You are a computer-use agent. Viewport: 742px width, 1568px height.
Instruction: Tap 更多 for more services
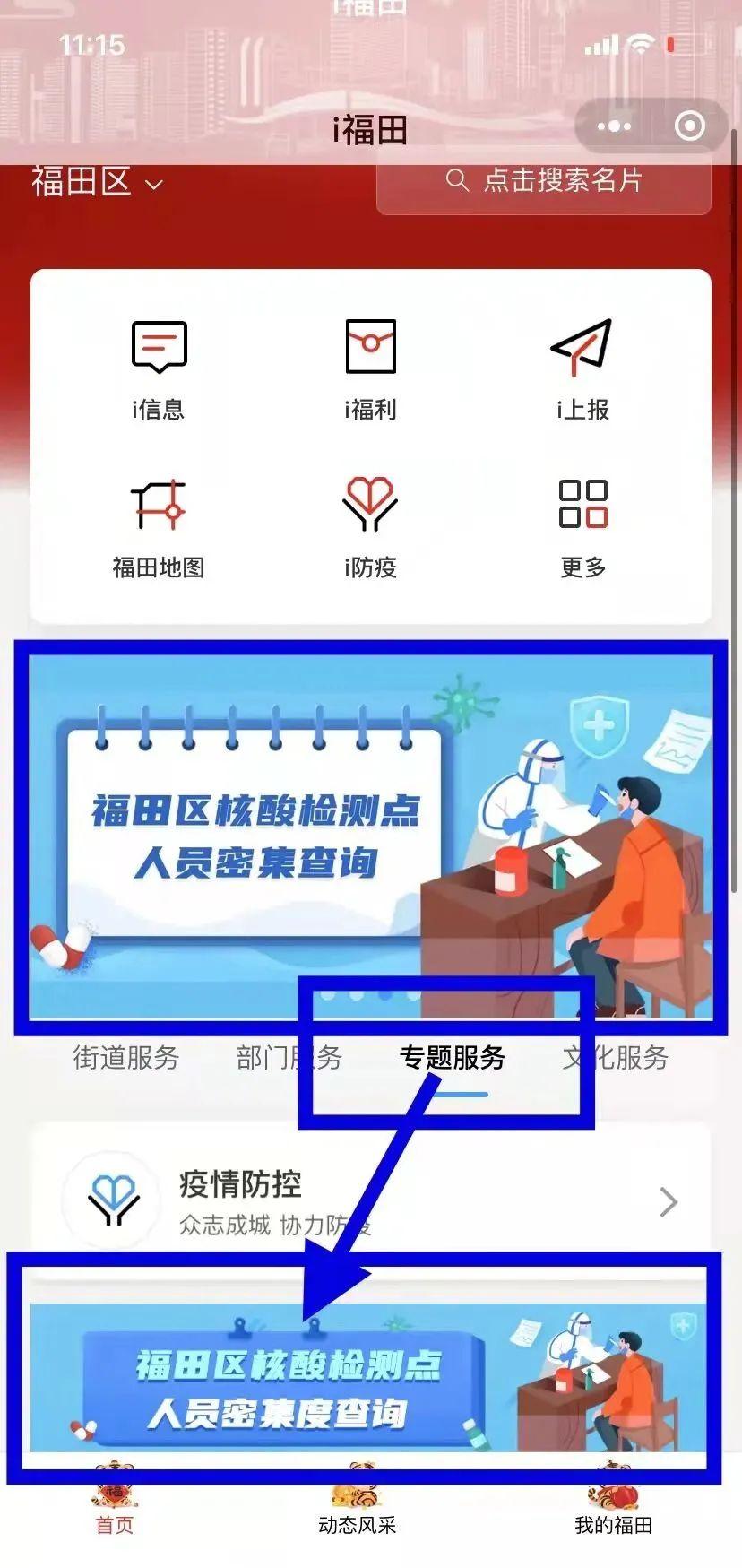coord(582,528)
